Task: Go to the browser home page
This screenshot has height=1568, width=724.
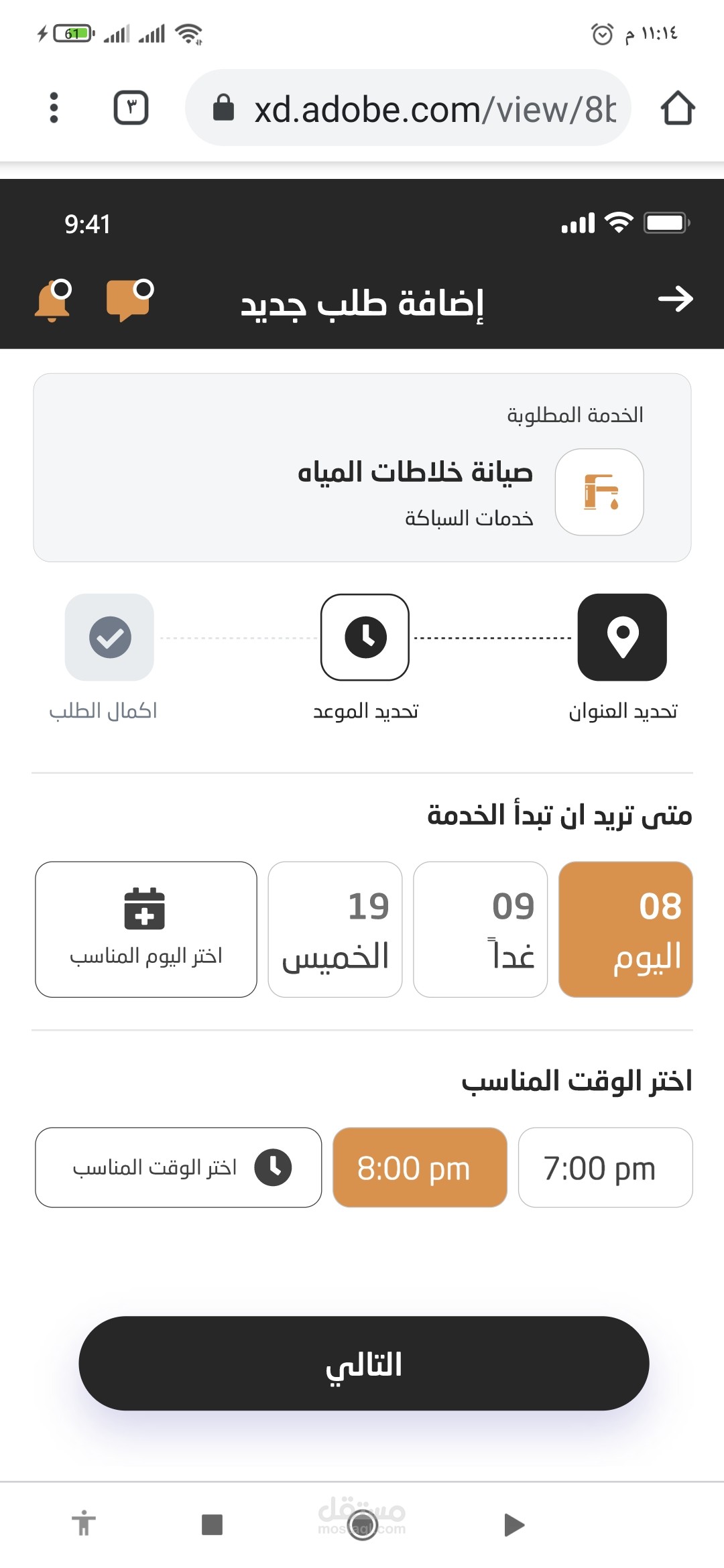Action: click(677, 108)
